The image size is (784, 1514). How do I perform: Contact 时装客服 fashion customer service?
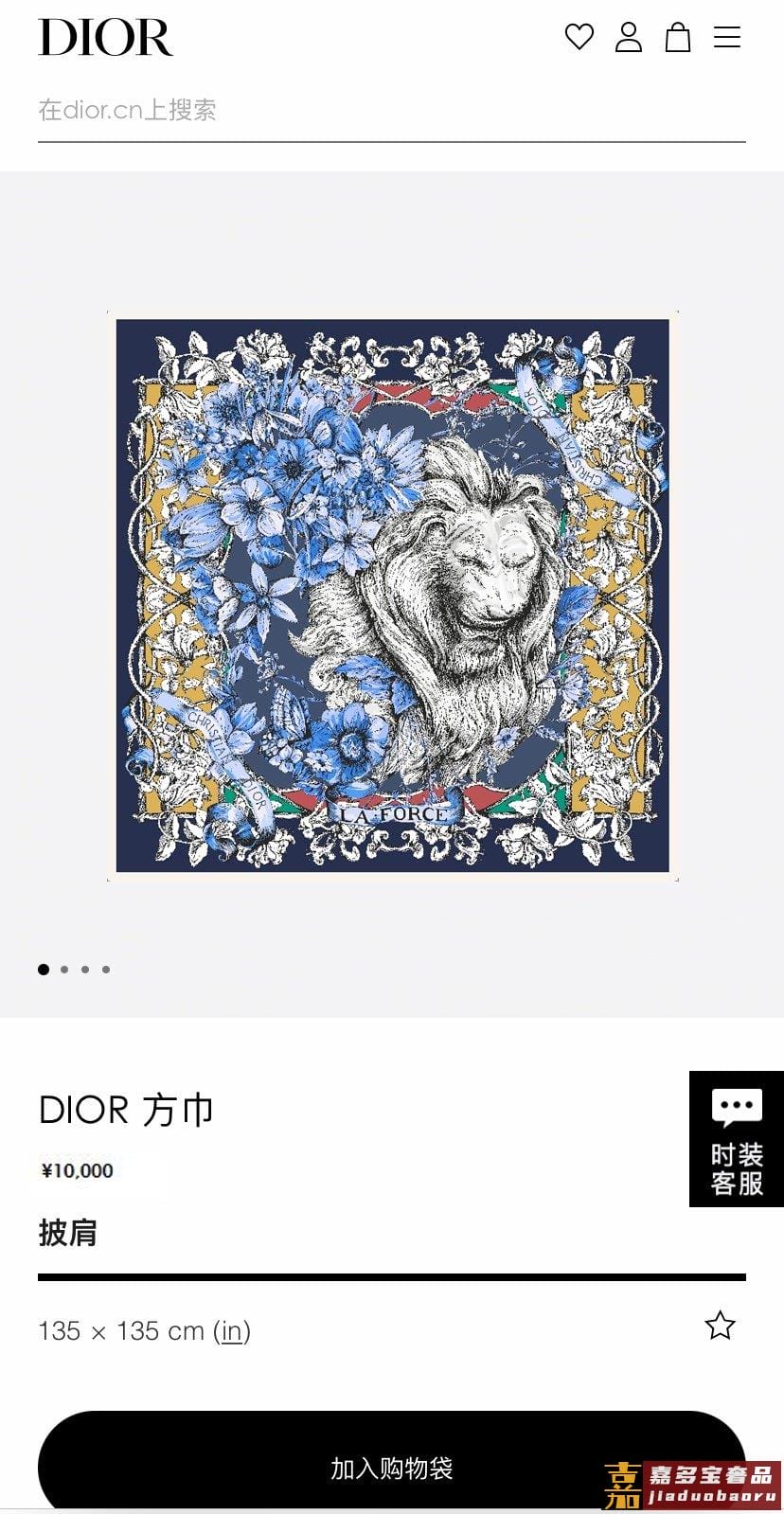point(737,1139)
